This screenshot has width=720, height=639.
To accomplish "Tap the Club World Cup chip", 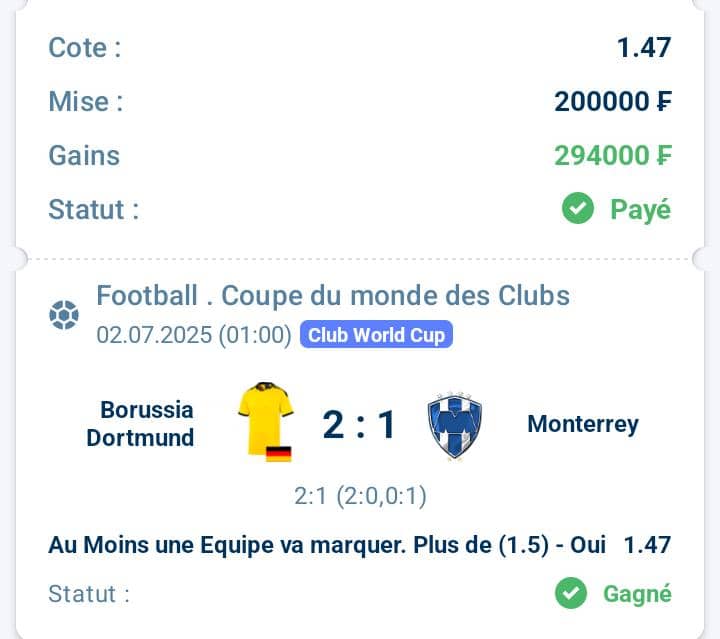I will (376, 335).
